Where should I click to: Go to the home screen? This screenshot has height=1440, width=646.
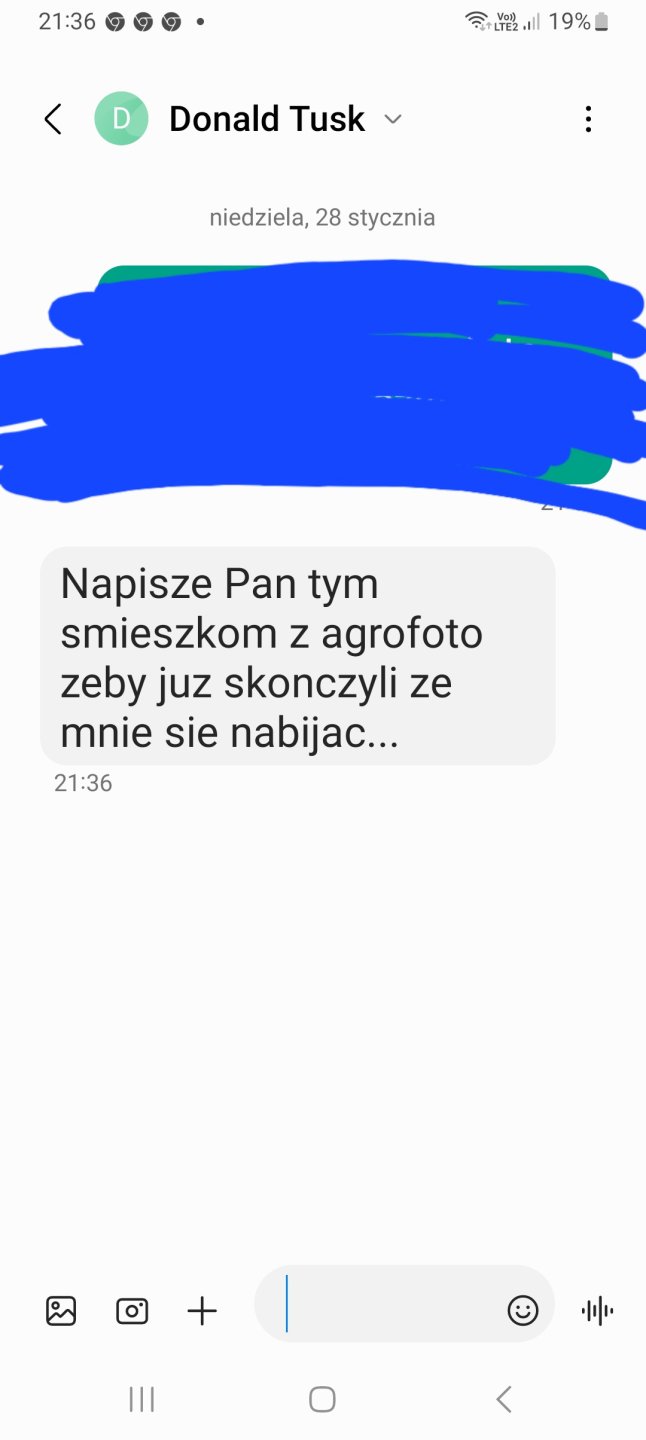(322, 1399)
